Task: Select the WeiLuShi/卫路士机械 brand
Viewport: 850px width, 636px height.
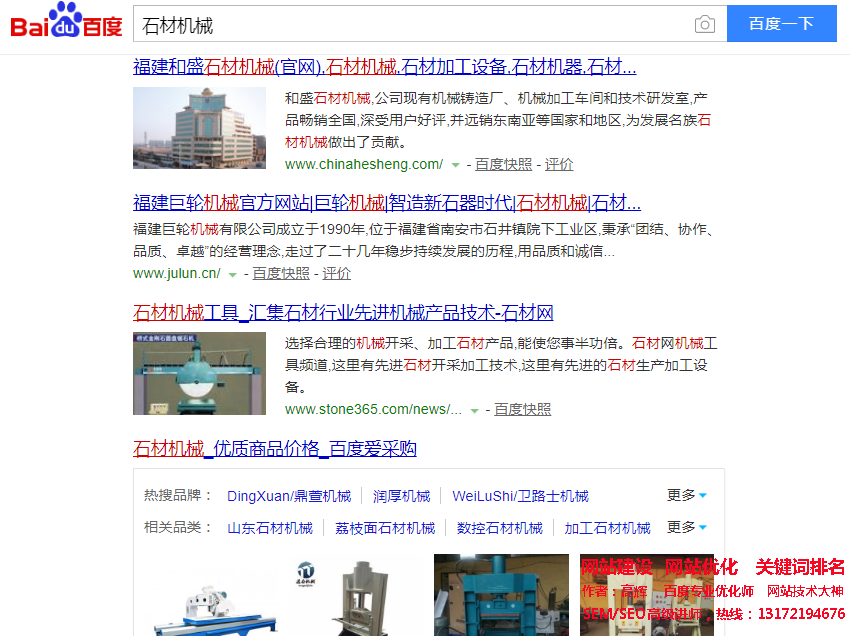Action: [520, 496]
